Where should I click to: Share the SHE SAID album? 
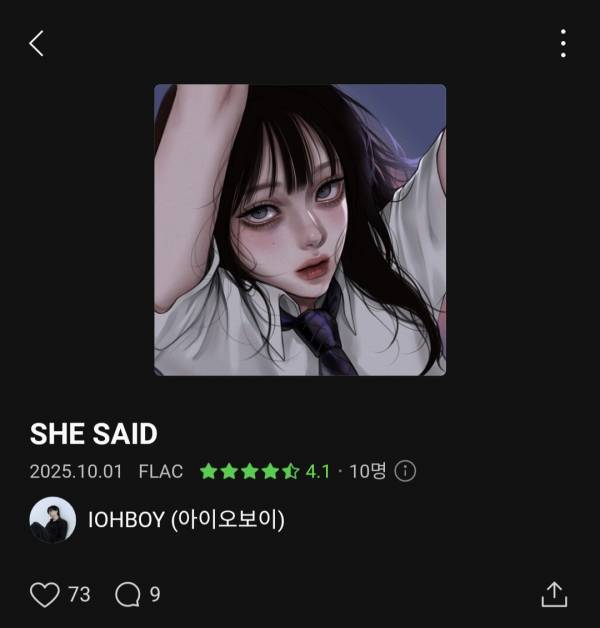[555, 594]
